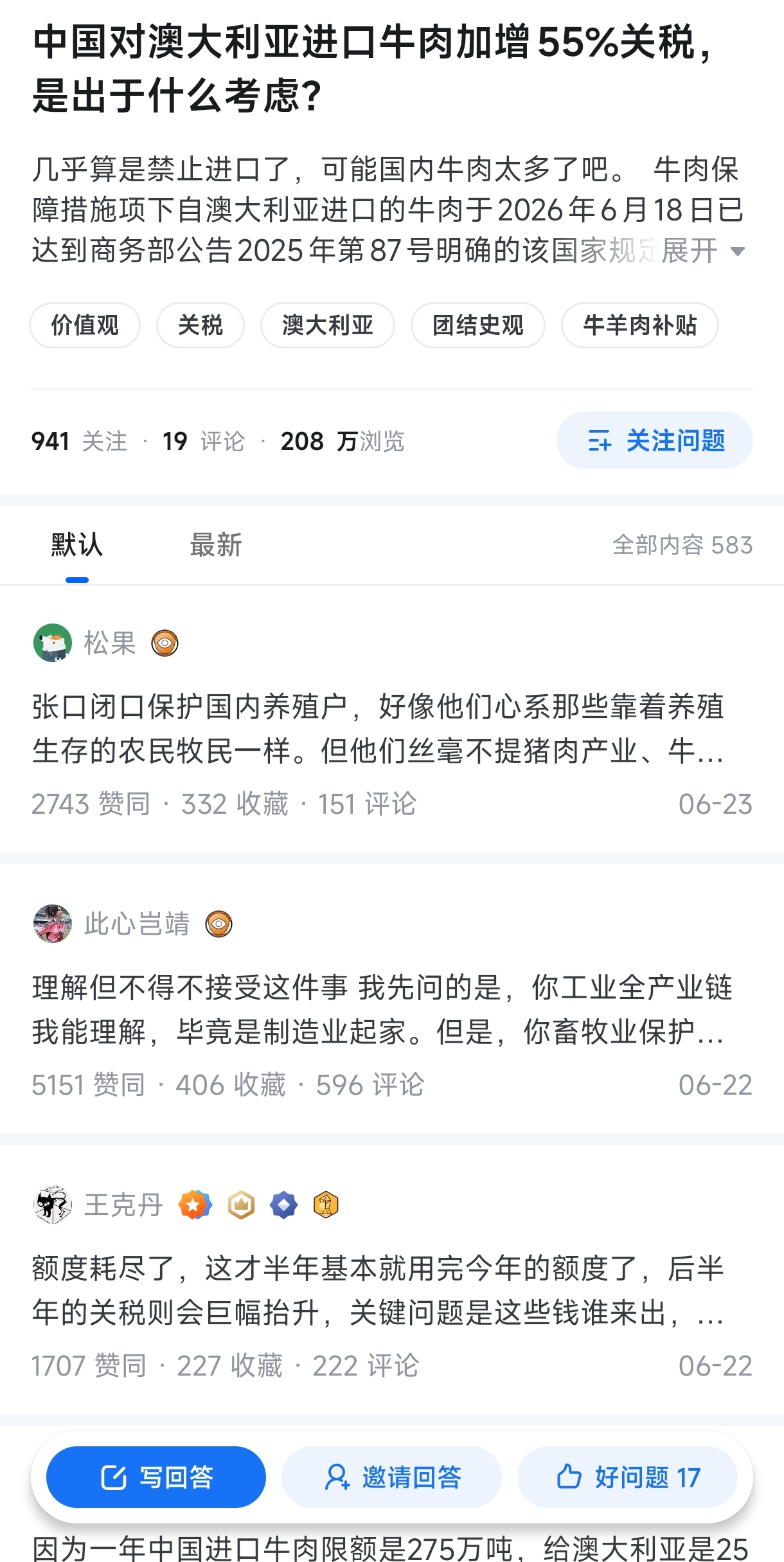The image size is (784, 1562).
Task: Select the 默认 sorting tab
Action: (77, 545)
